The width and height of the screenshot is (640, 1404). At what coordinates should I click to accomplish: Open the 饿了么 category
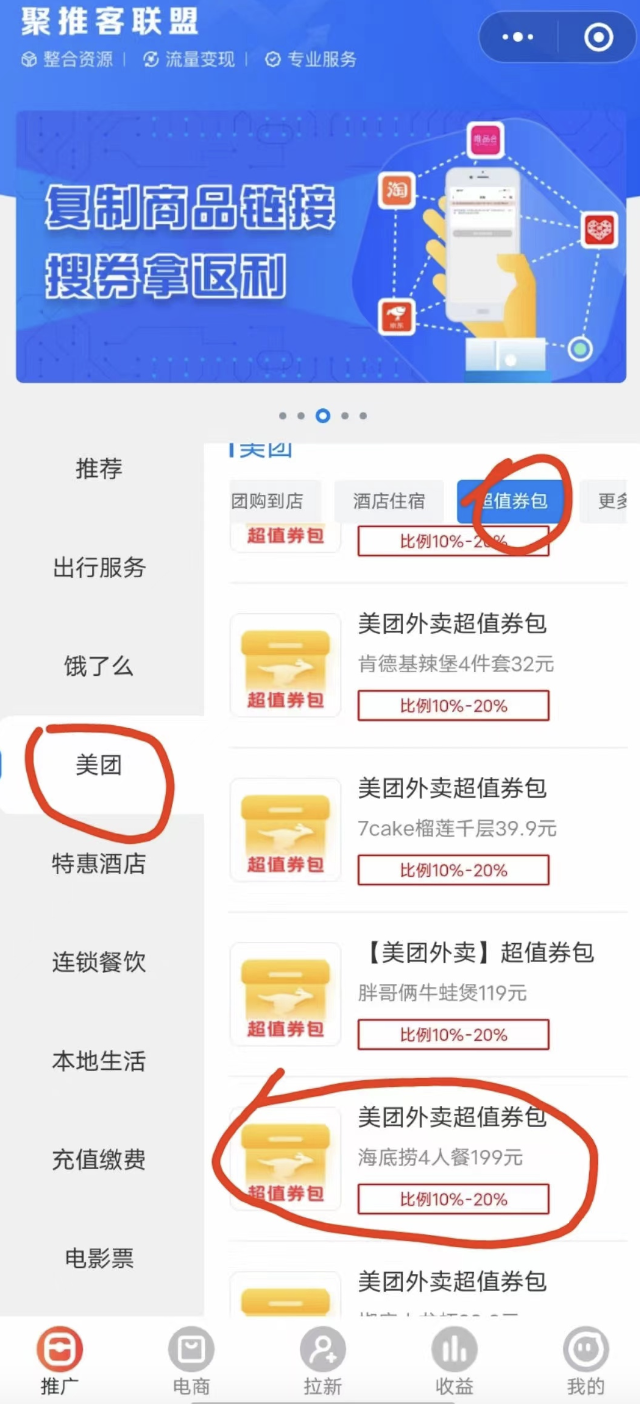tap(99, 667)
